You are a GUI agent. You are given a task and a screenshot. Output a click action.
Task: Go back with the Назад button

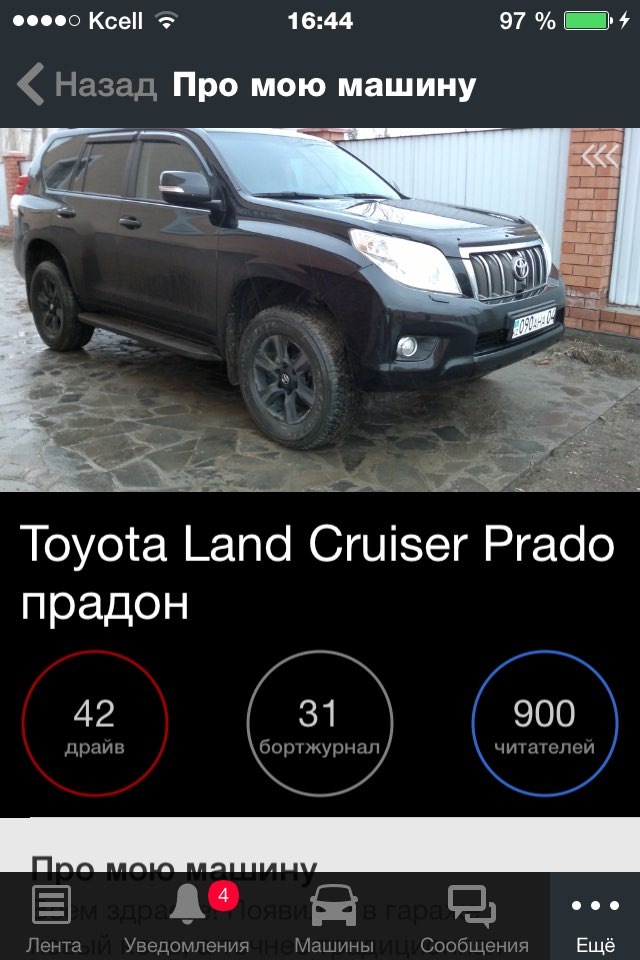tap(88, 85)
